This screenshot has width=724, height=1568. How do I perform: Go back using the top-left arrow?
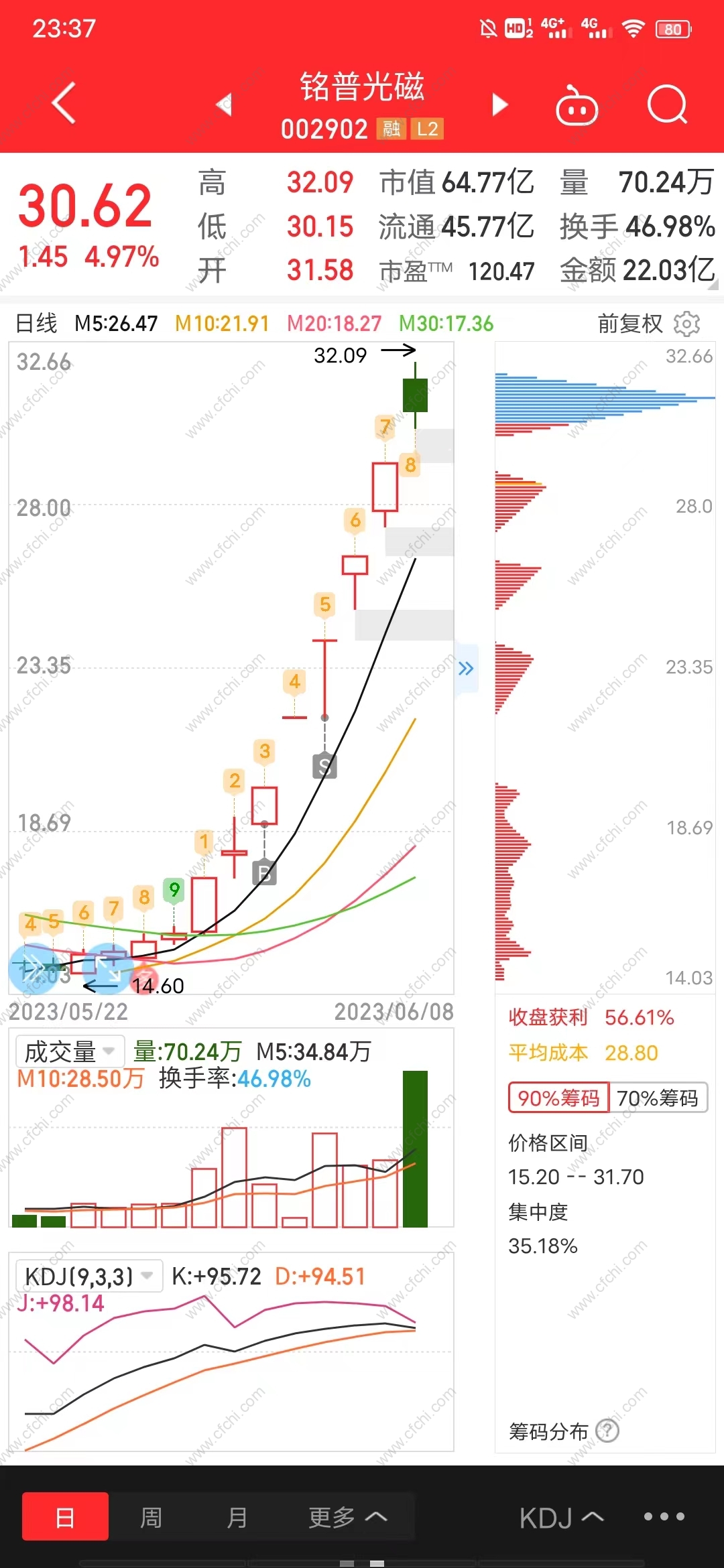pyautogui.click(x=64, y=104)
